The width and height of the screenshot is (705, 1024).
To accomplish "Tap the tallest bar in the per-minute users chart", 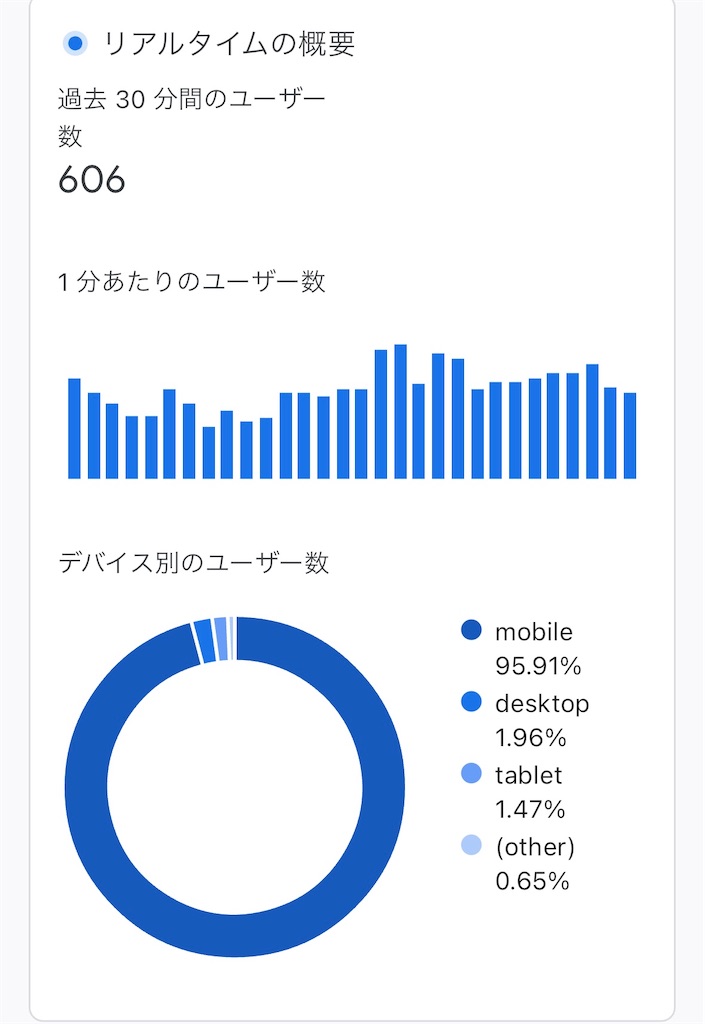I will [x=400, y=412].
